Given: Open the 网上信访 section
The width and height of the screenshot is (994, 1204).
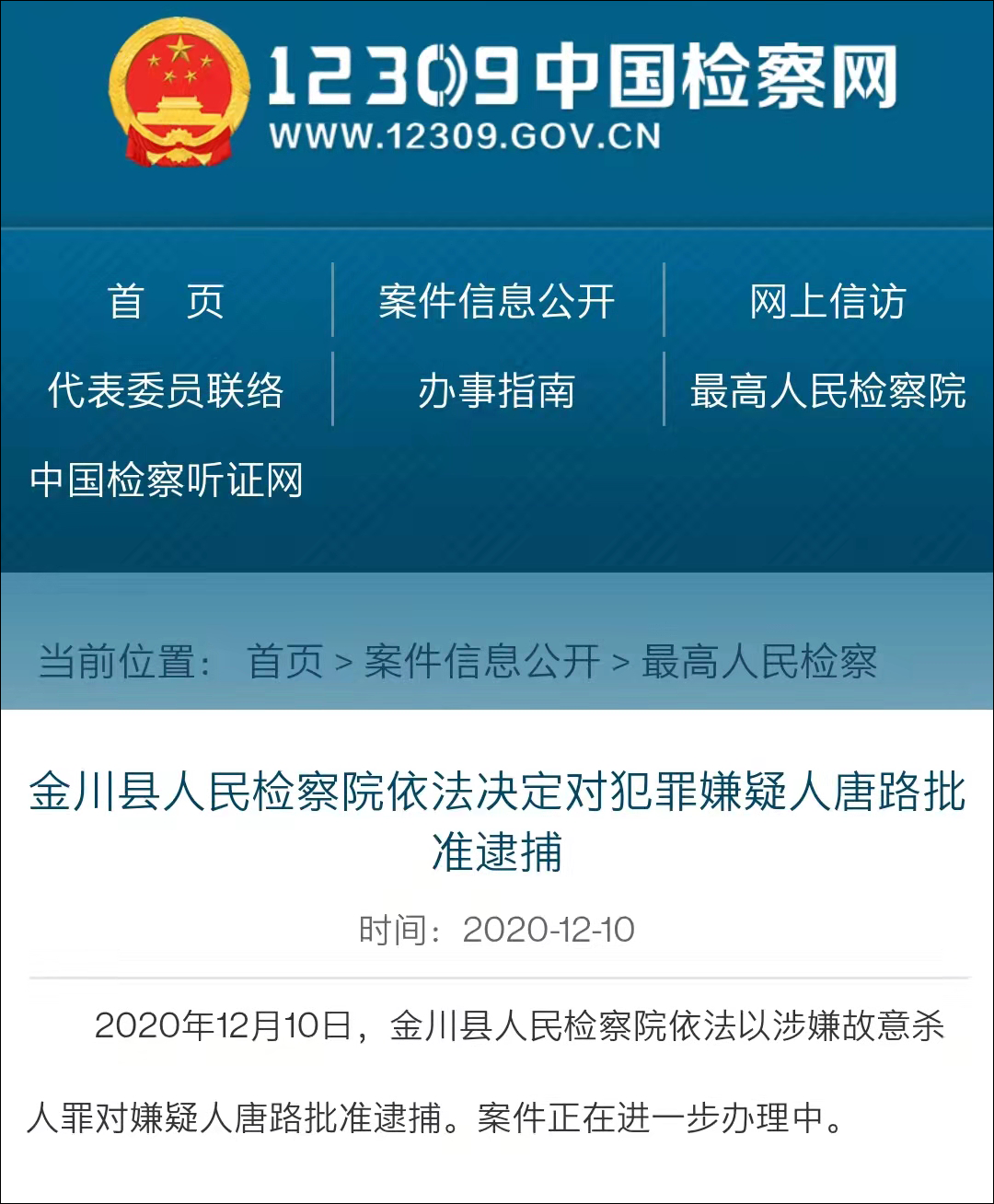Looking at the screenshot, I should (827, 302).
